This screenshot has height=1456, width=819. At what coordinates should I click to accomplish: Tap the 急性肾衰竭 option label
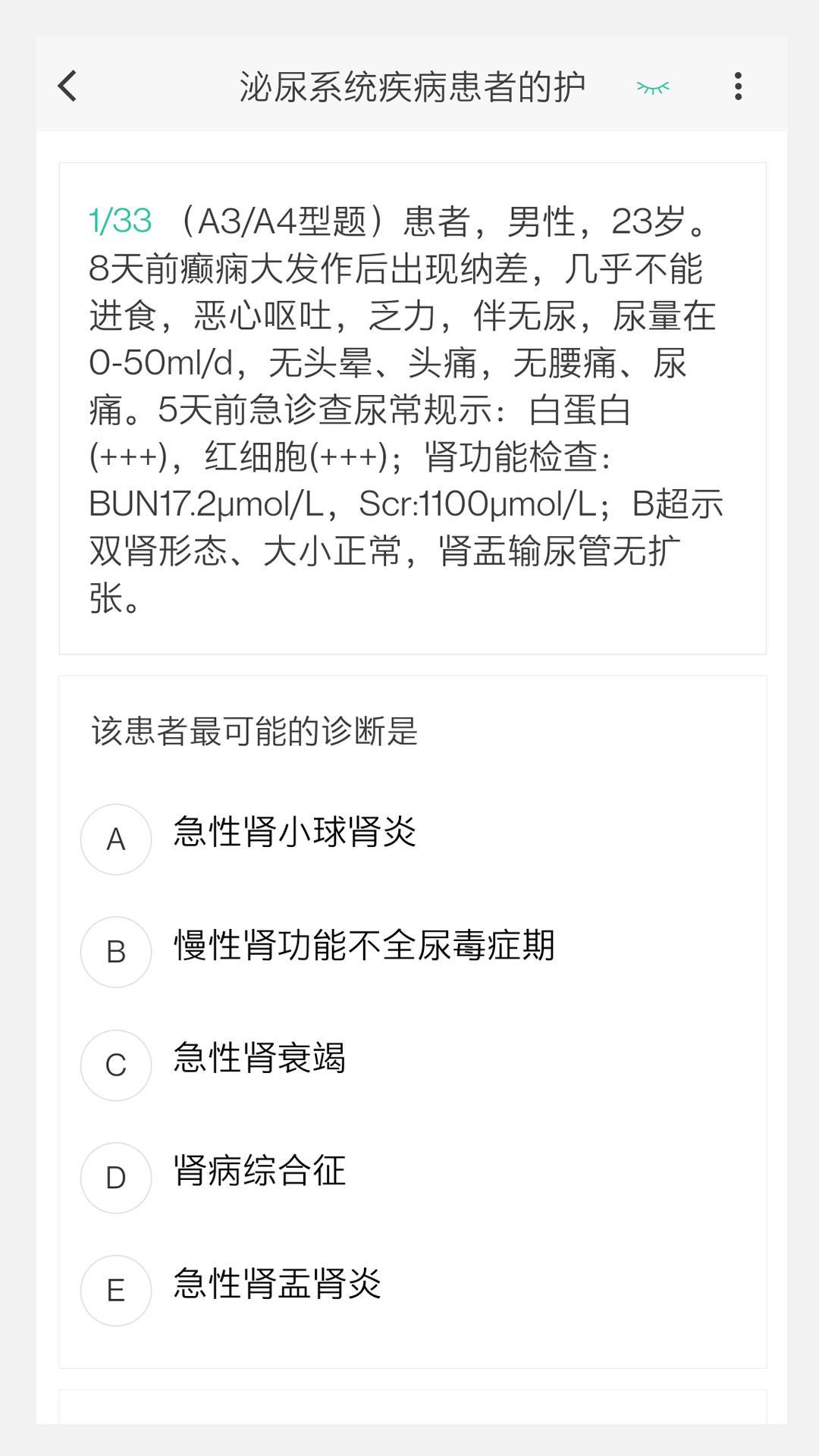click(260, 1060)
